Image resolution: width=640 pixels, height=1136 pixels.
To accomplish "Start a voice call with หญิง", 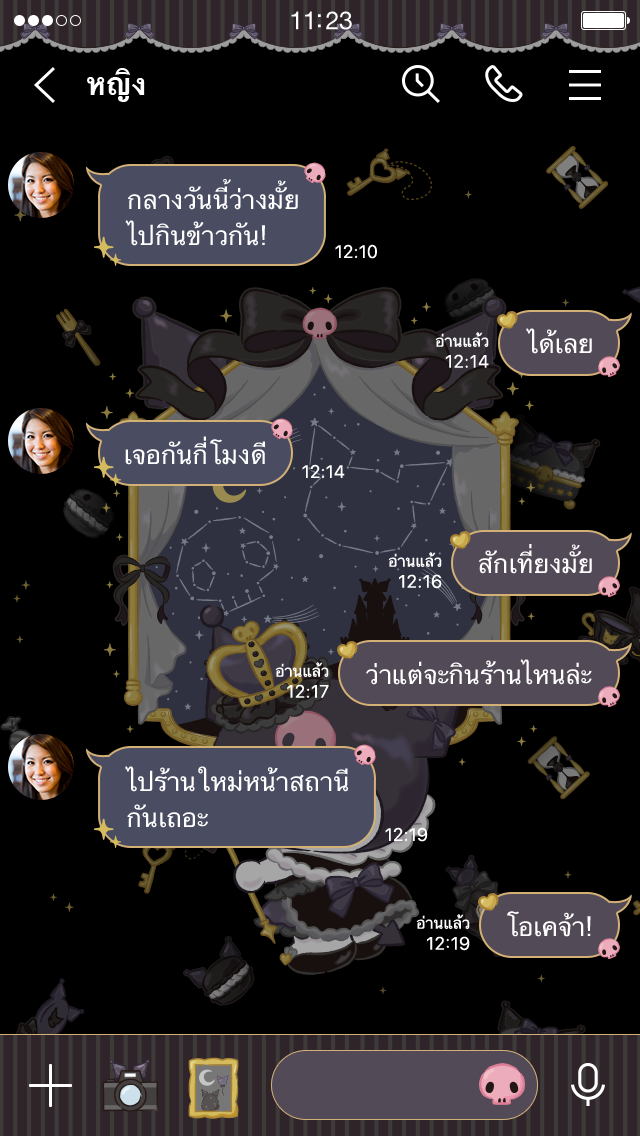I will coord(503,85).
